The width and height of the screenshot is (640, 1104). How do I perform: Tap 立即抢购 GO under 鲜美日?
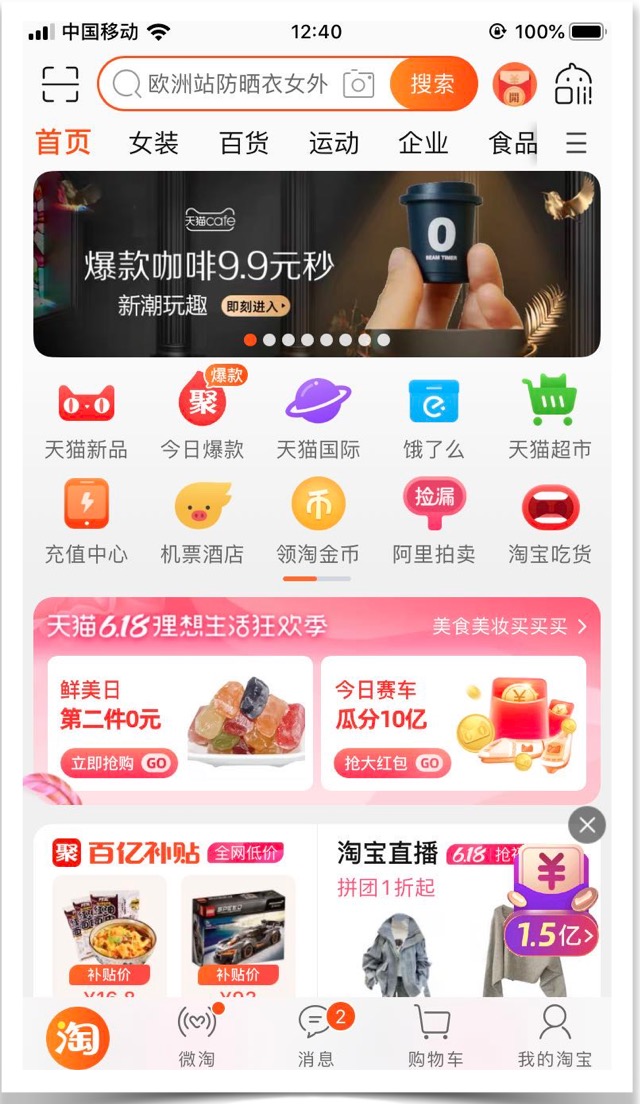118,763
